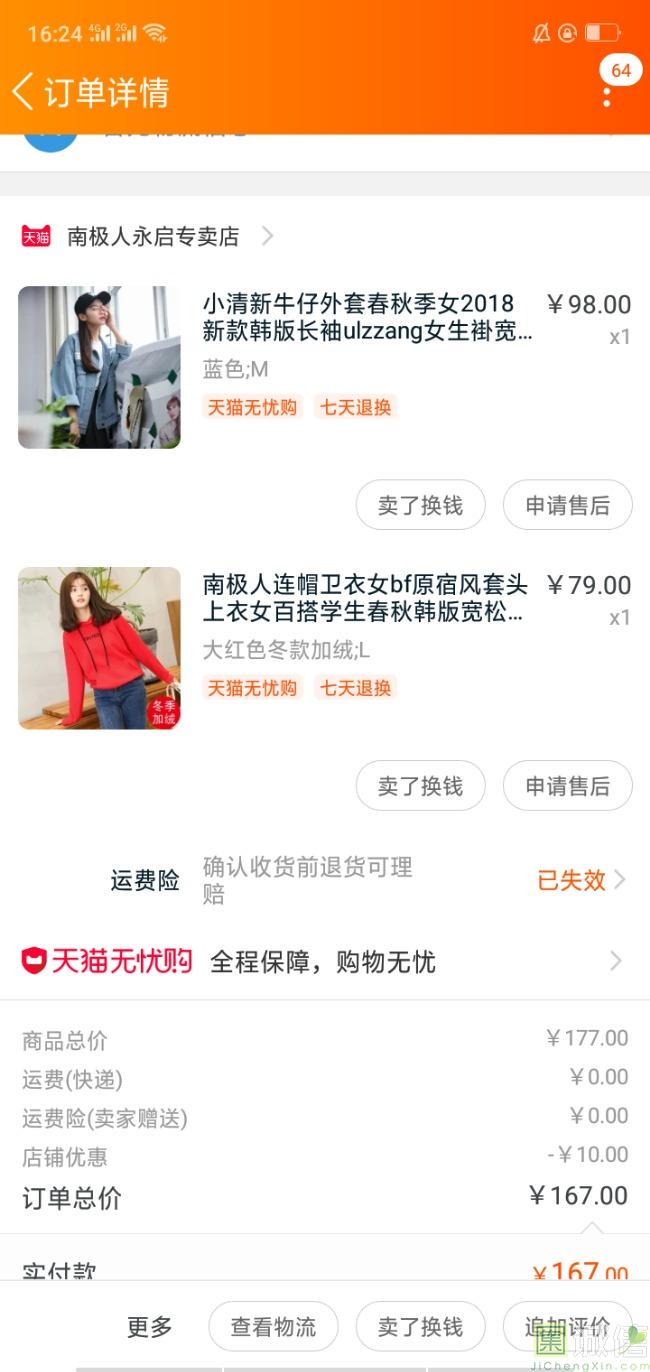650x1372 pixels.
Task: Open the 南极人永启专卖店 store page
Action: tap(154, 237)
